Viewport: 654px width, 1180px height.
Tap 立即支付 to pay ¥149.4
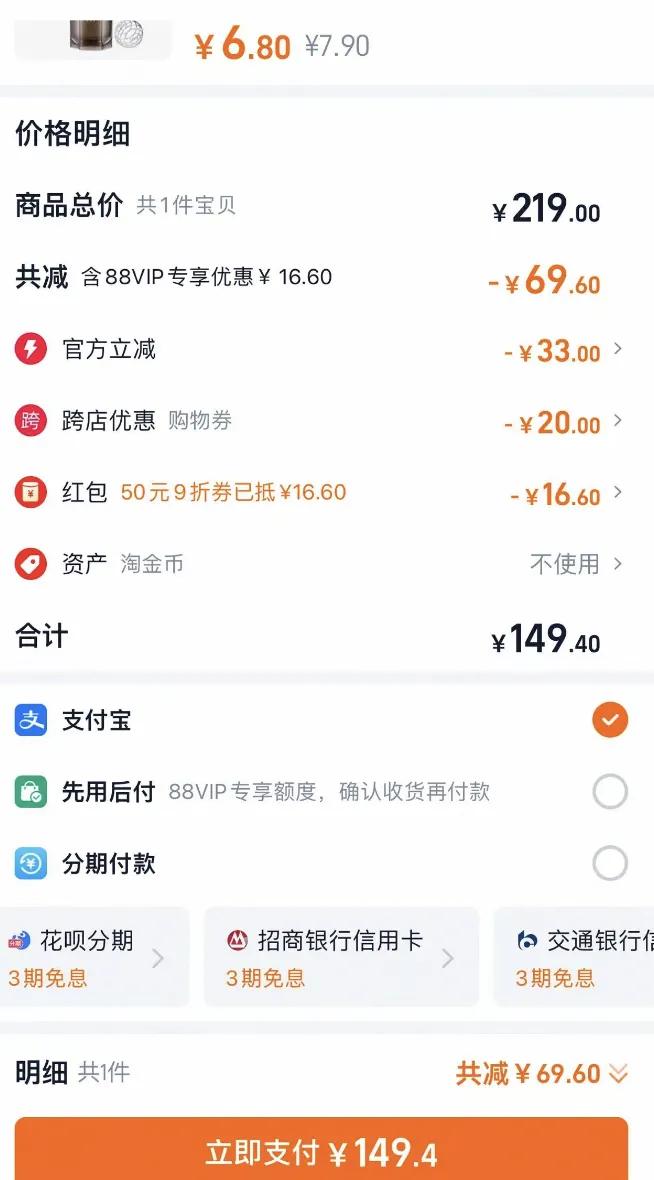point(321,1152)
